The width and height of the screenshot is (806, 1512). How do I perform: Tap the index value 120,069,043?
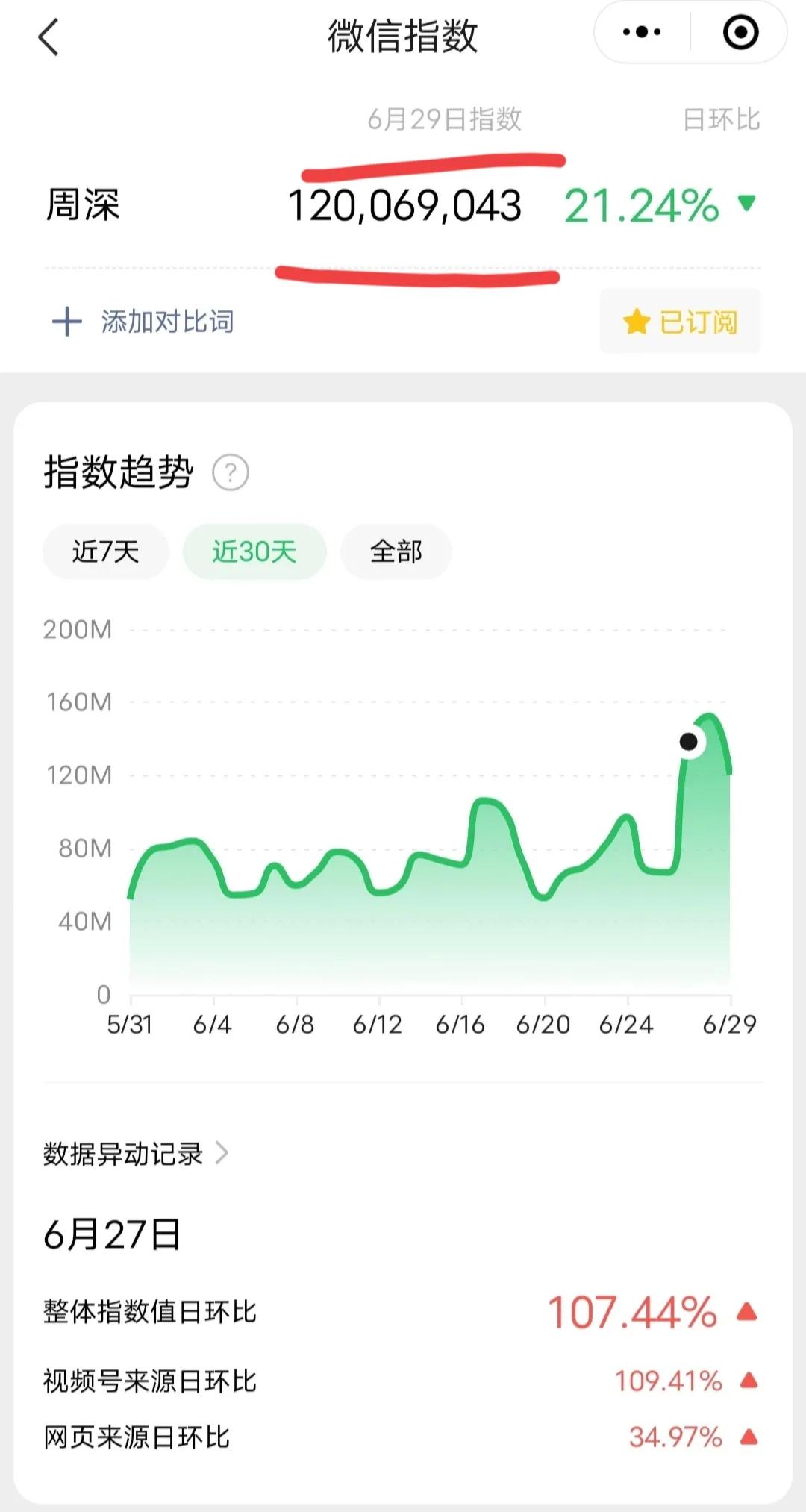[405, 207]
